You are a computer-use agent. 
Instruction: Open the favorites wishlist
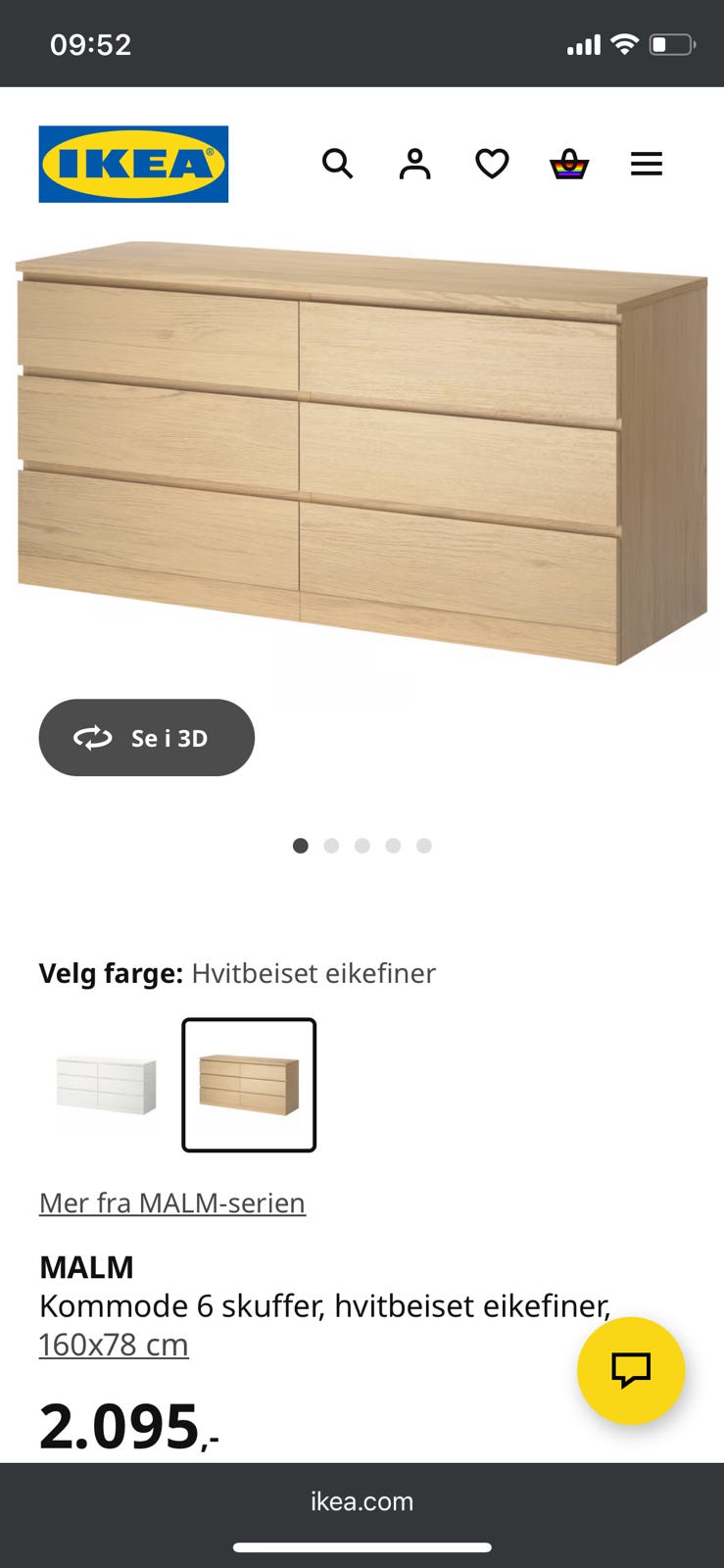coord(492,164)
